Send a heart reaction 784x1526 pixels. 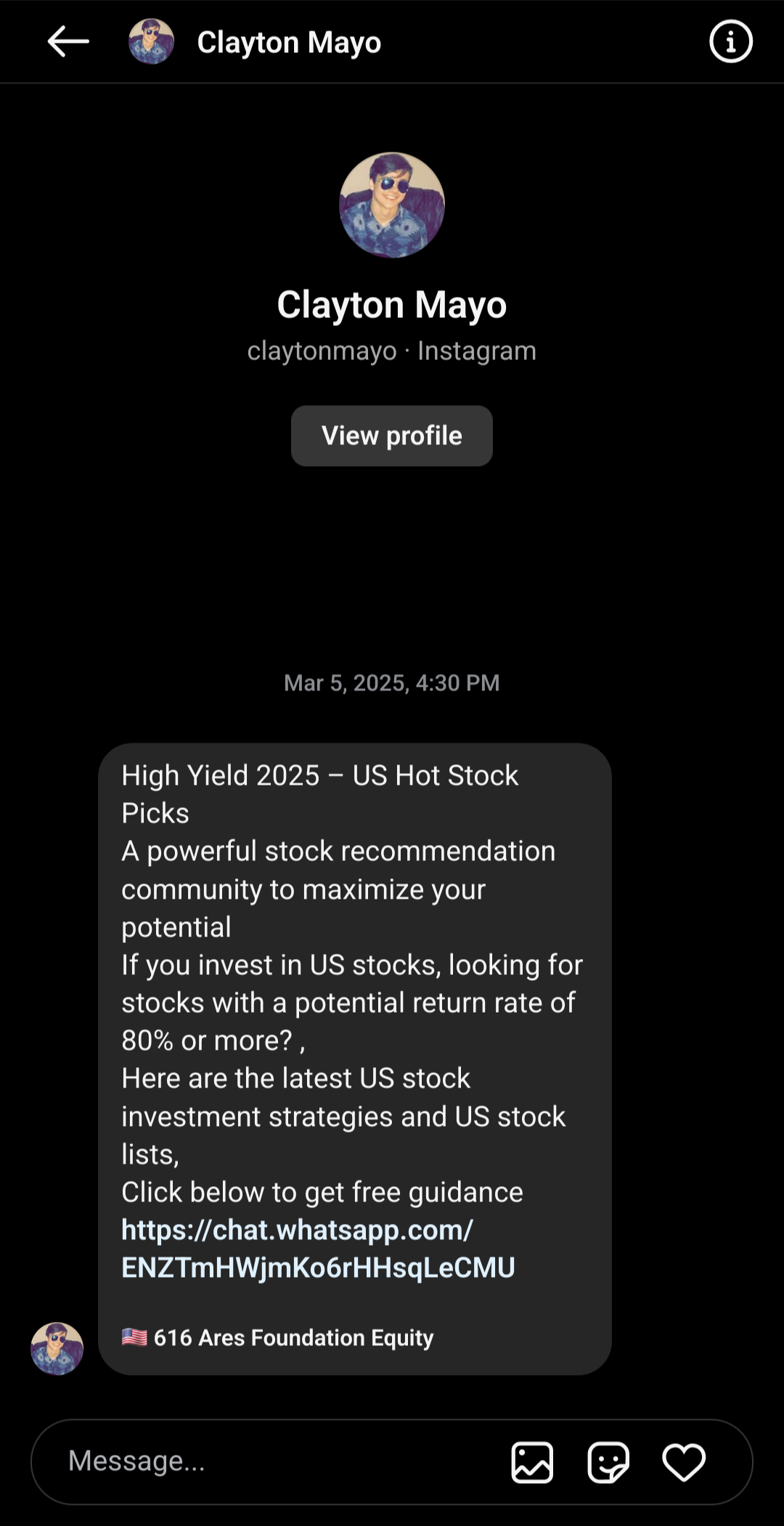(x=684, y=1461)
